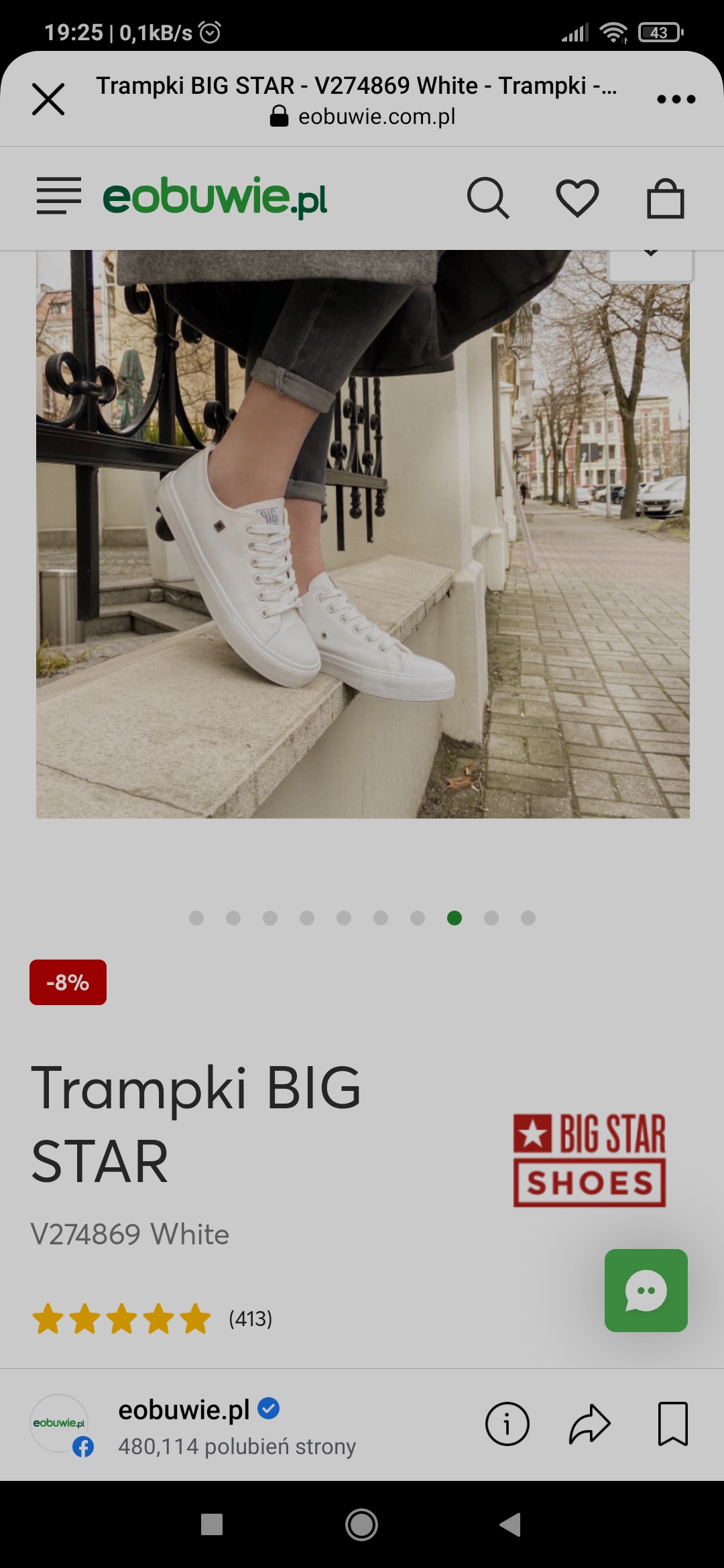Viewport: 724px width, 1568px height.
Task: Open the browser overflow menu
Action: [676, 99]
